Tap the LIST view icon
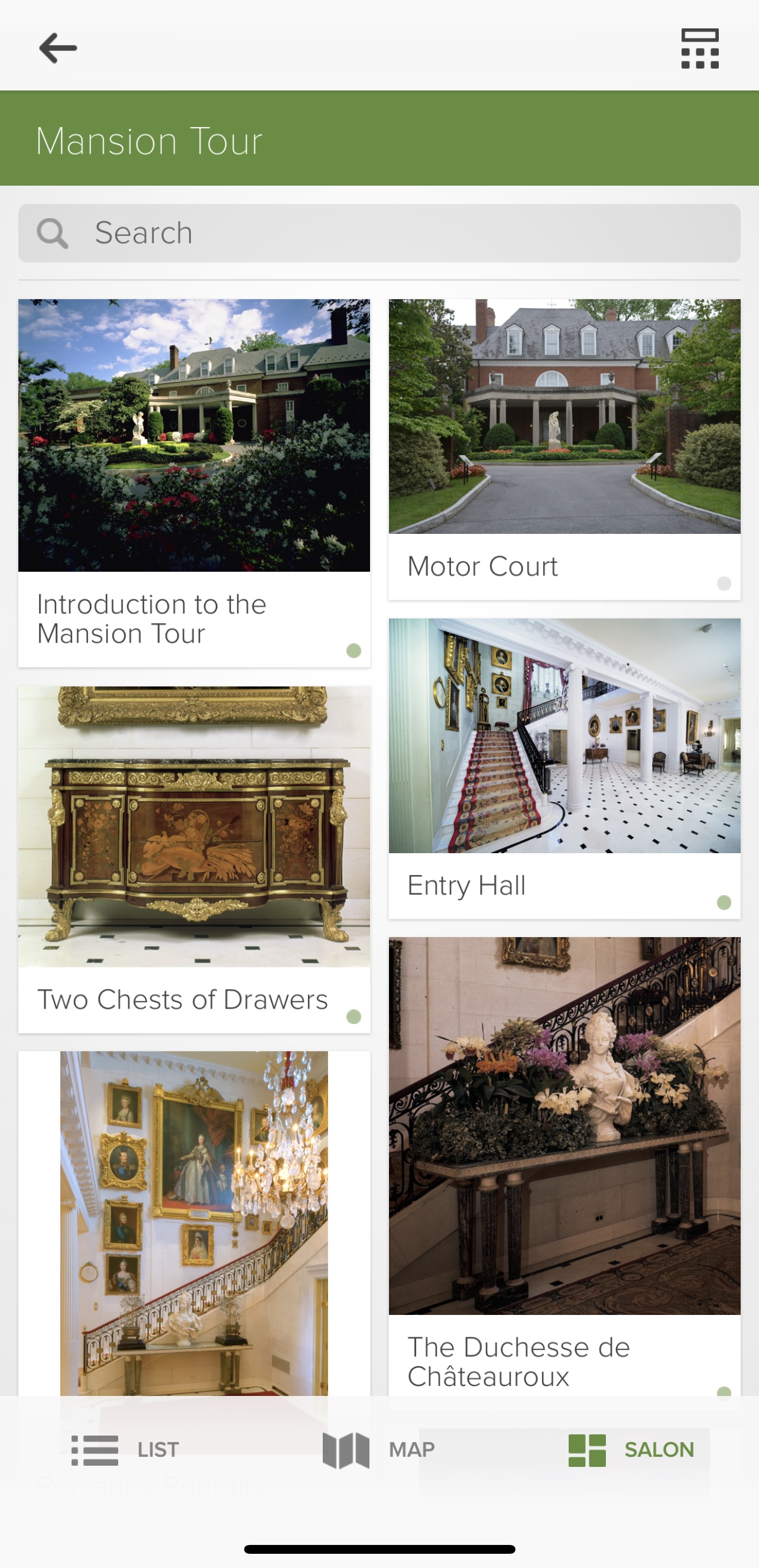Image resolution: width=759 pixels, height=1568 pixels. click(95, 1449)
